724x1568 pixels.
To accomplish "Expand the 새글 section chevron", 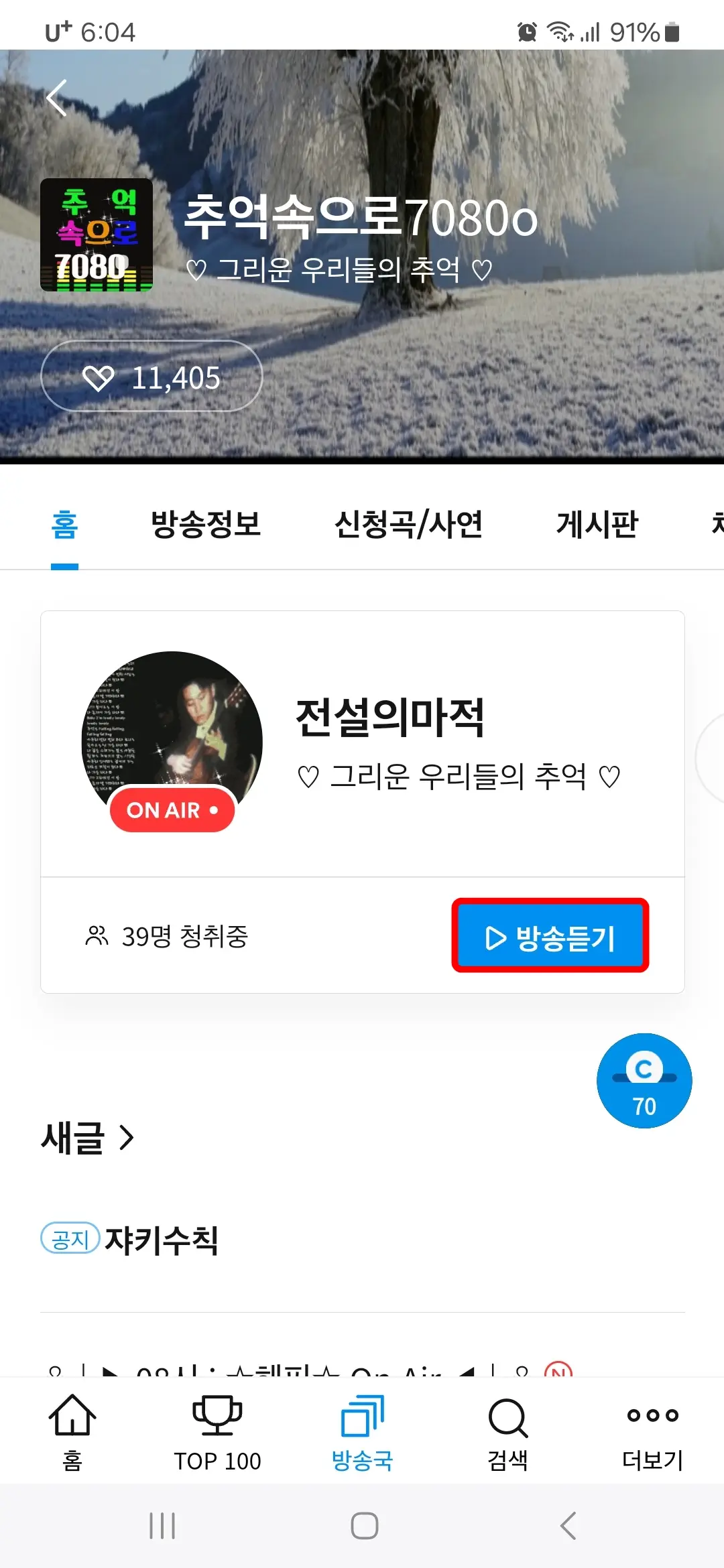I will coord(126,1137).
